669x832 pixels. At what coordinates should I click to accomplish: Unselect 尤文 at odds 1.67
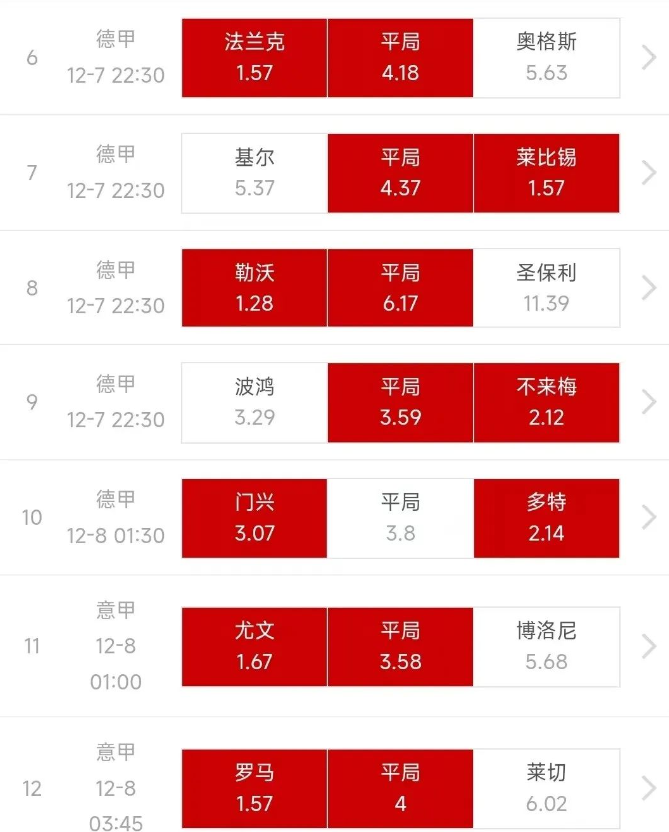pos(254,646)
